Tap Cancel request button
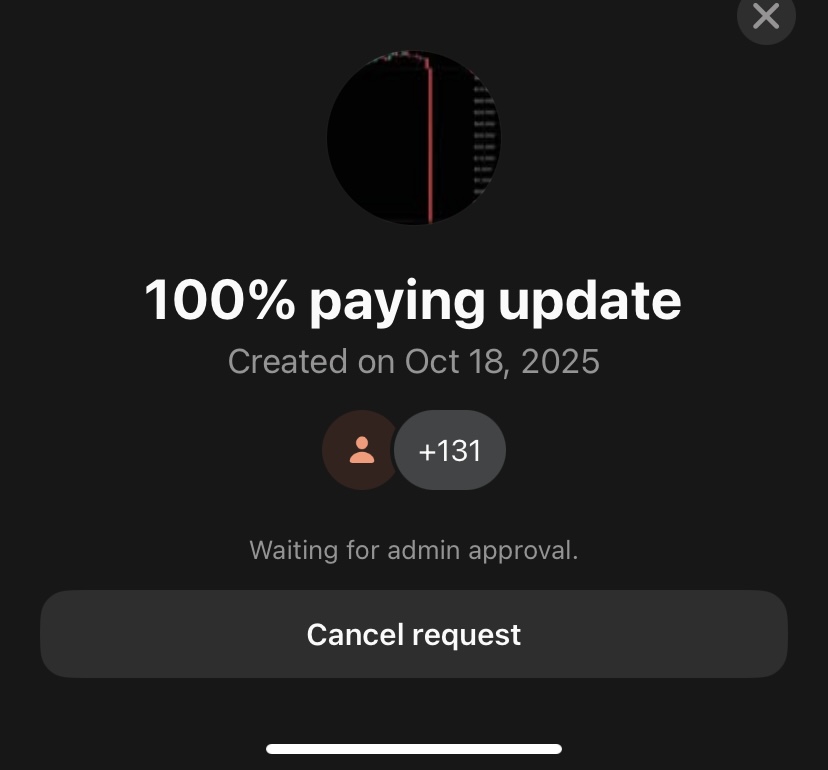 point(414,634)
